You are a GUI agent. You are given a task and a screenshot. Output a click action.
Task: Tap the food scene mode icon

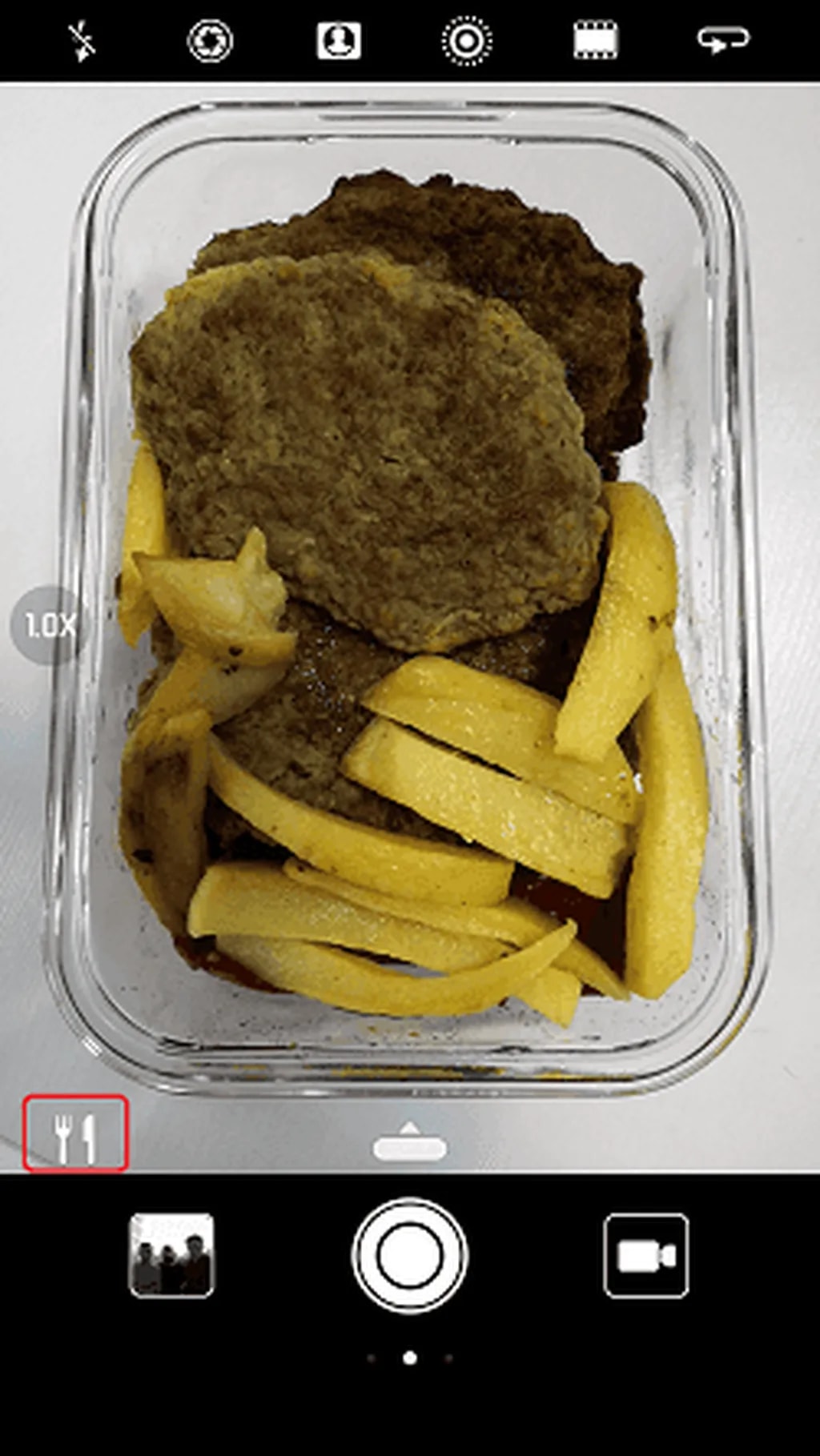point(75,1133)
